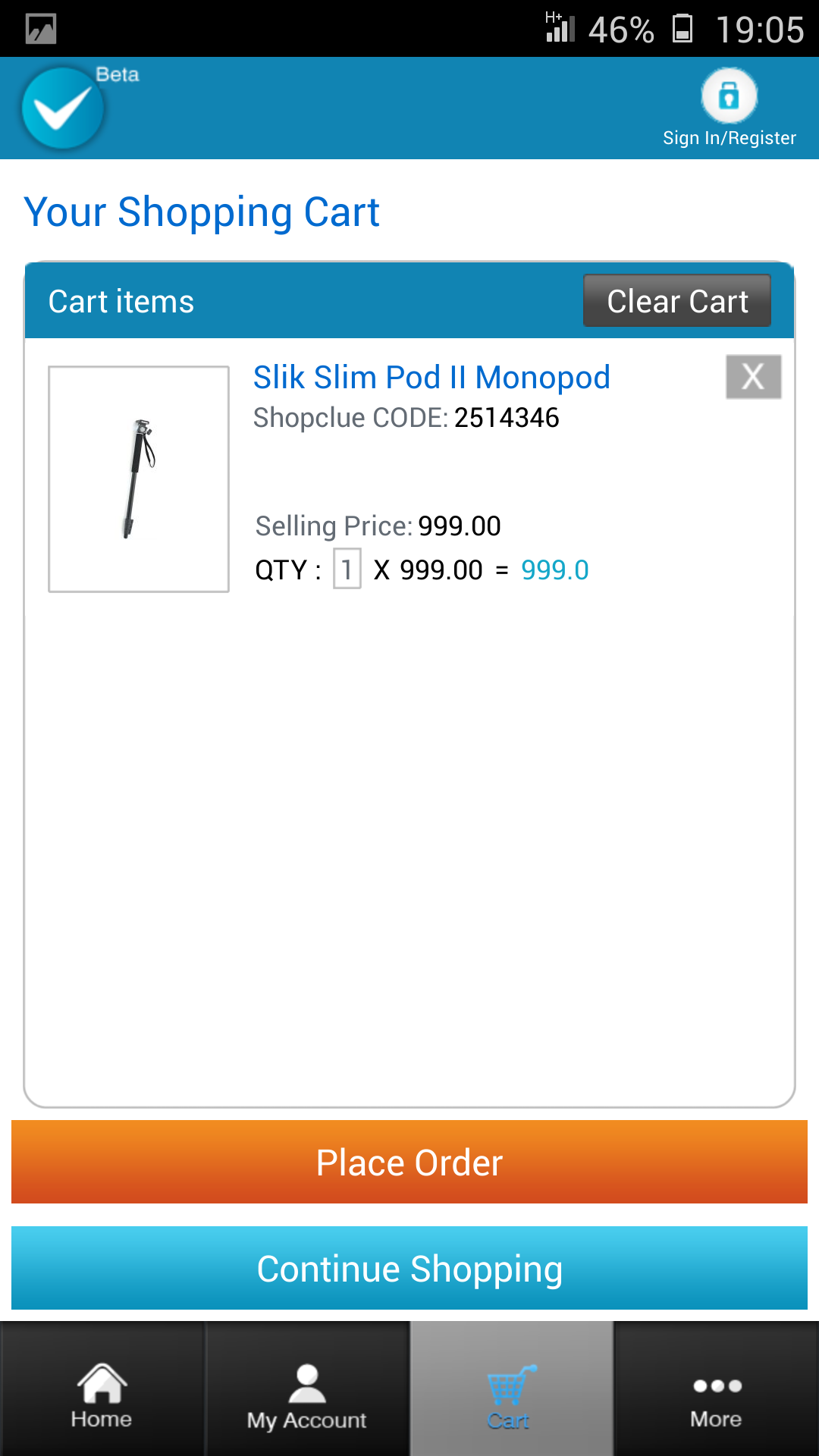Go to the Home tab
The image size is (819, 1456).
(102, 1395)
